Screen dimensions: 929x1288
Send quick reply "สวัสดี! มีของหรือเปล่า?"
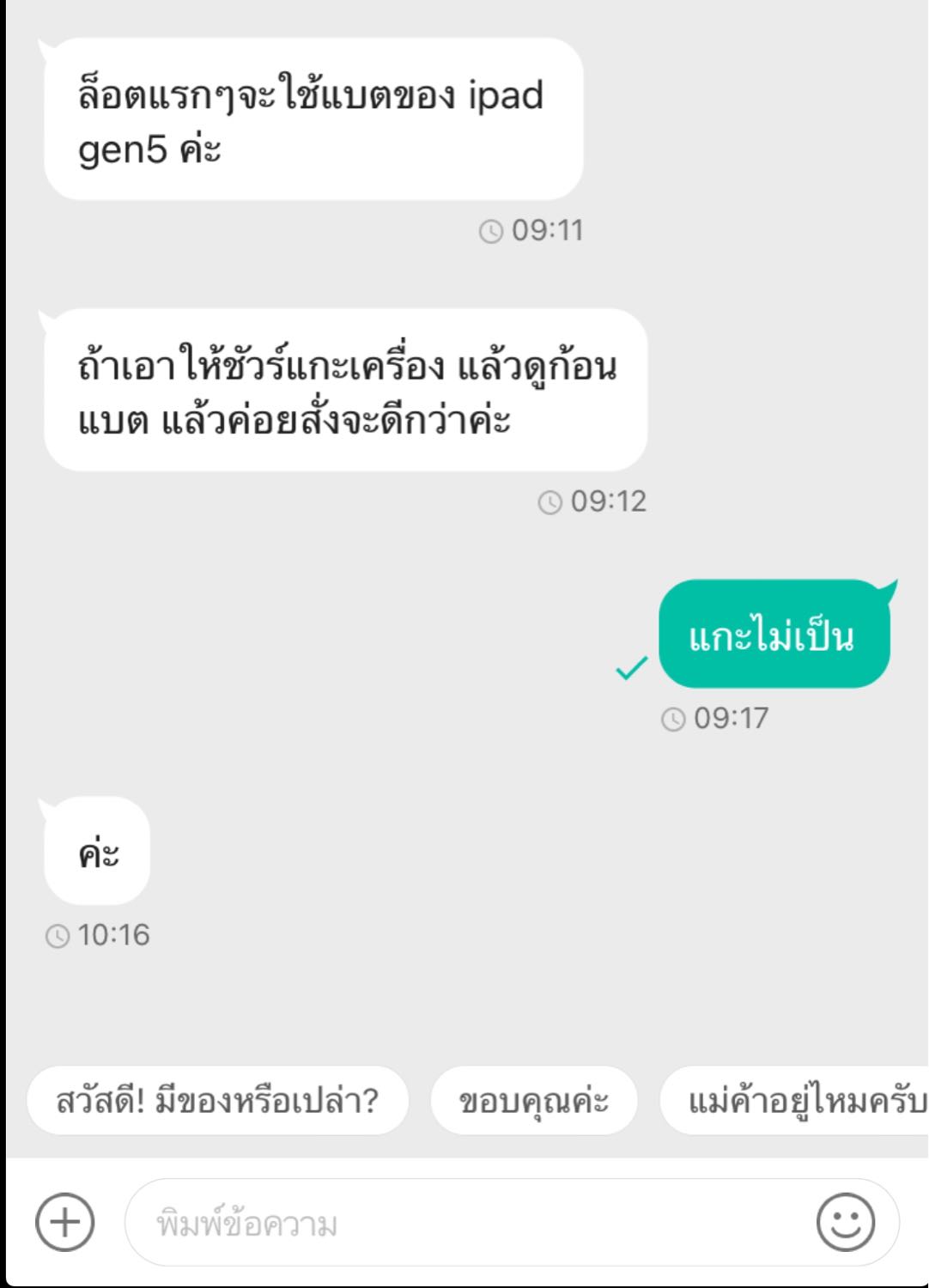(x=218, y=1101)
